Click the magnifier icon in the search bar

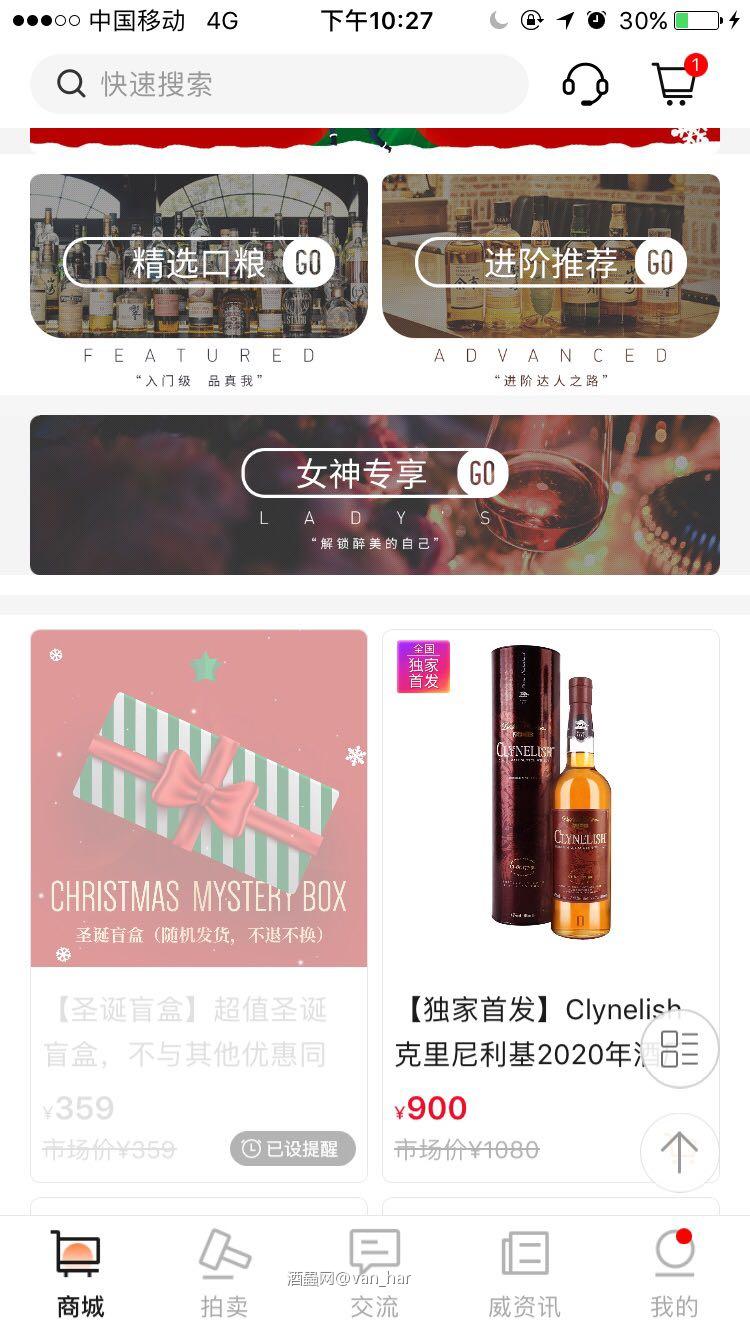click(69, 84)
